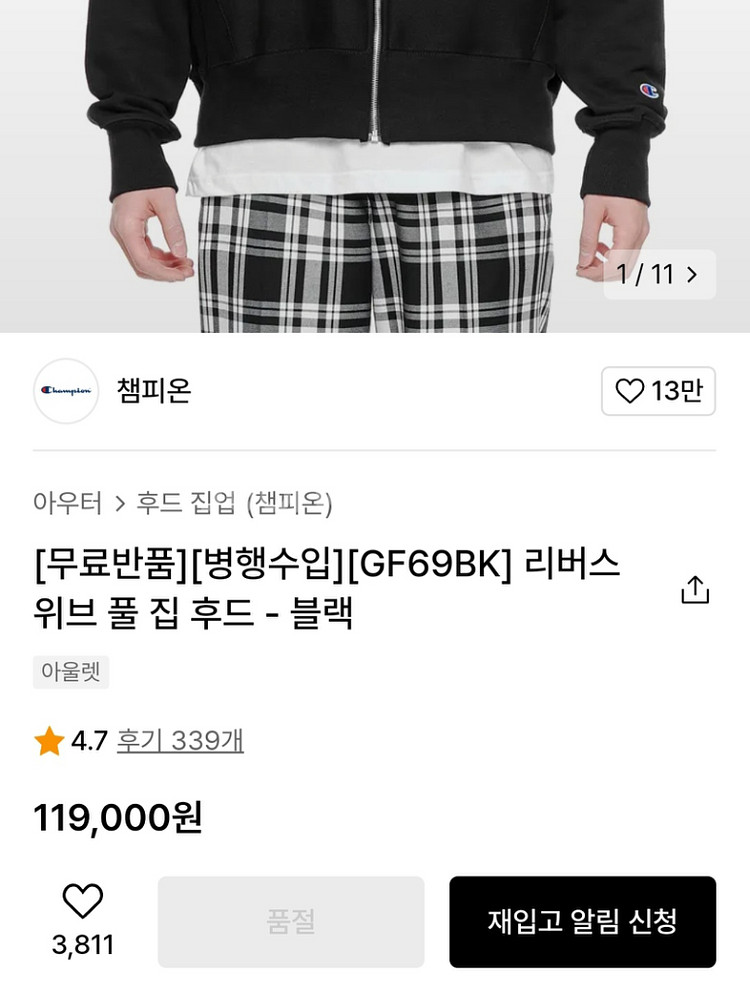The image size is (750, 992).
Task: Tap 재입고 알림 신청 button
Action: pos(582,921)
